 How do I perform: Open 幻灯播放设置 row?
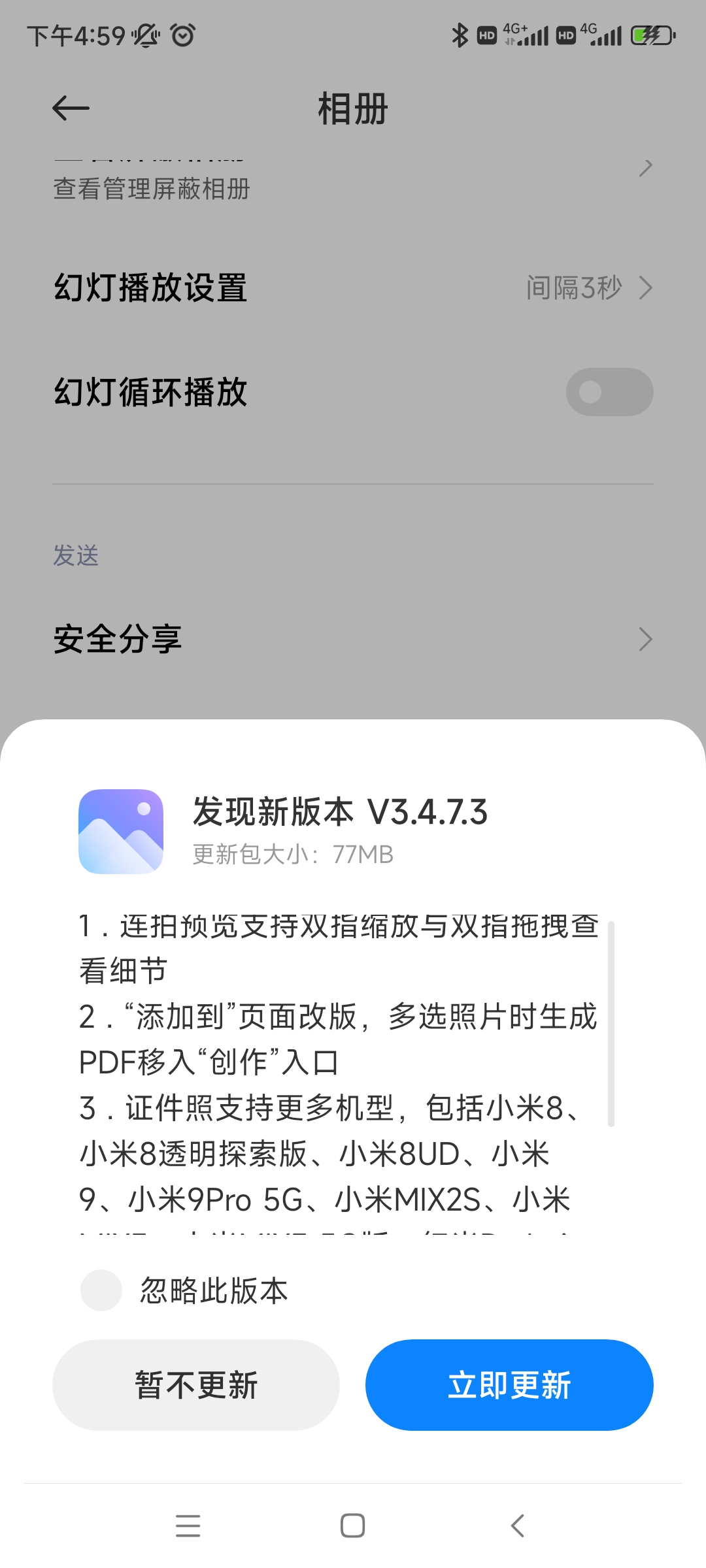[x=353, y=287]
